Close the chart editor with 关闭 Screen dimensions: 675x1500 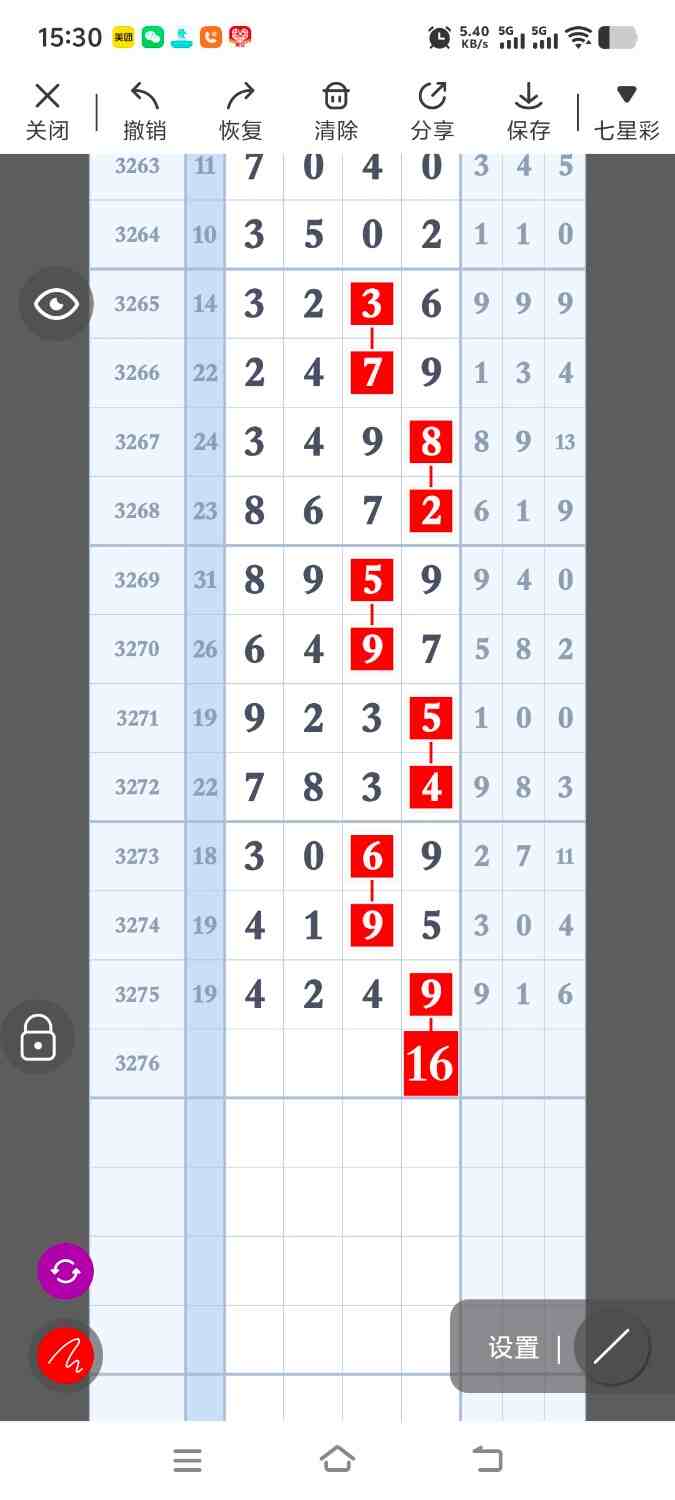point(47,110)
